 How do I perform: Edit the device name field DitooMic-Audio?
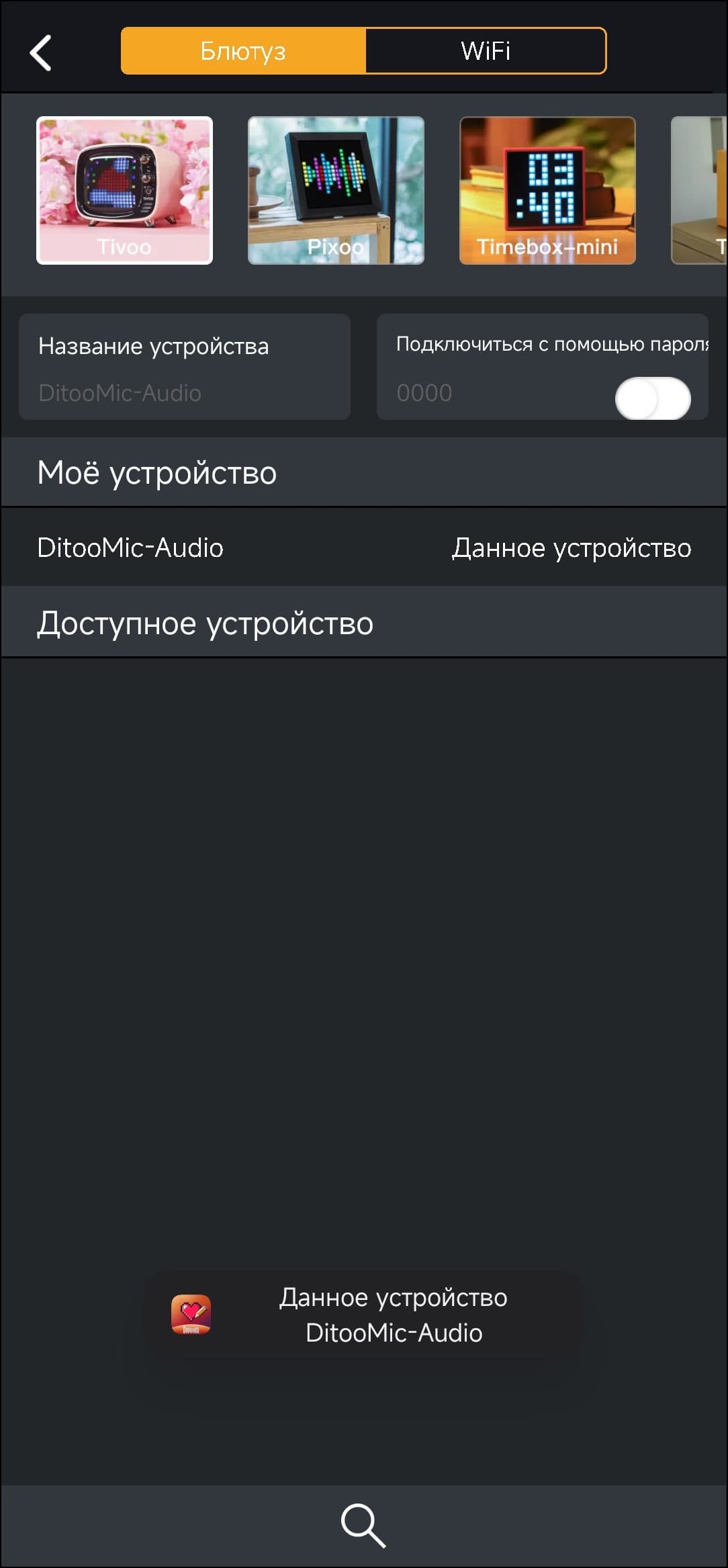[x=185, y=392]
